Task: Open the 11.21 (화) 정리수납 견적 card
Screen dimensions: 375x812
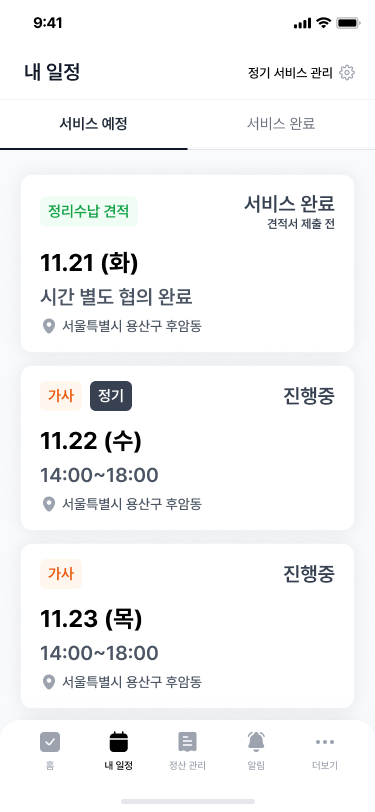Action: coord(188,264)
